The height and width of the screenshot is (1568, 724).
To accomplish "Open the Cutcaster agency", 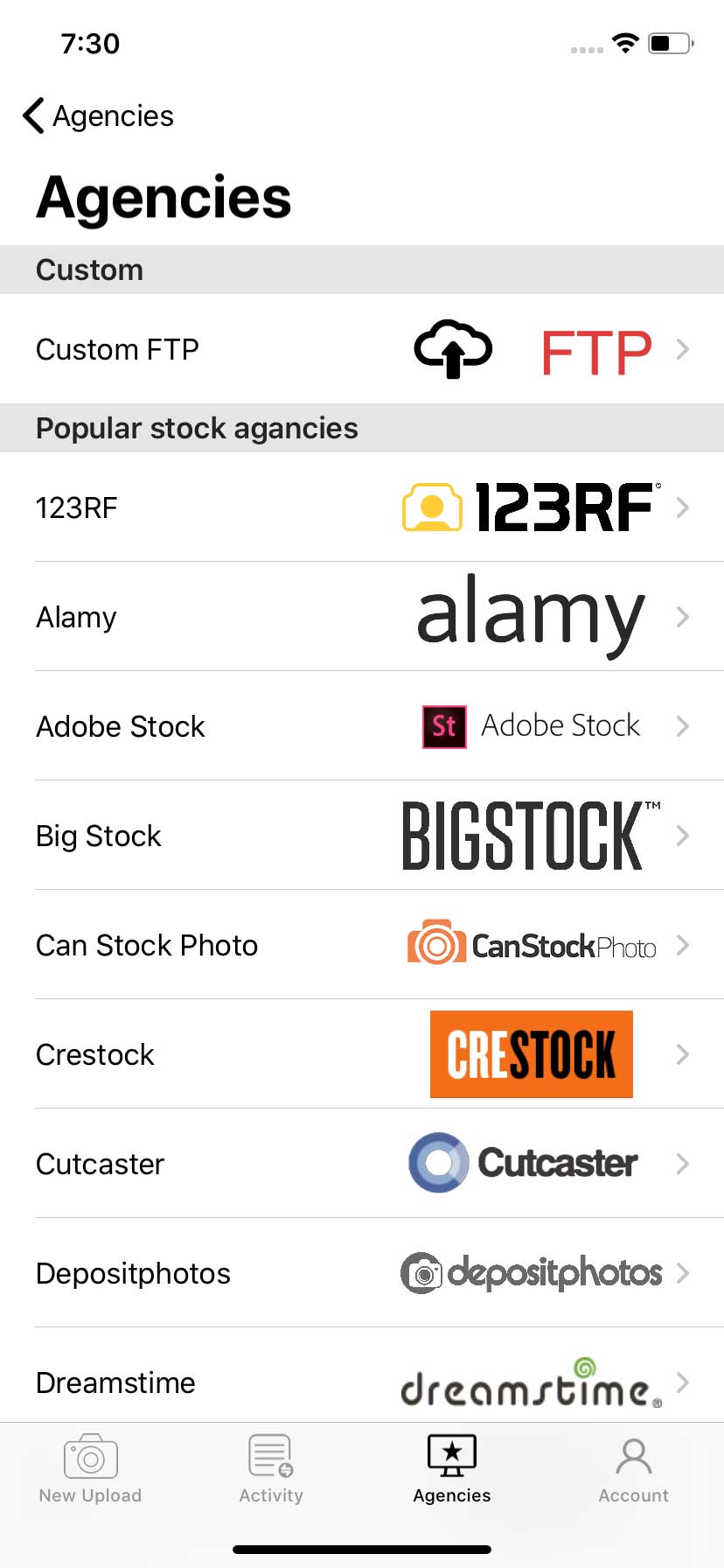I will pos(362,1164).
